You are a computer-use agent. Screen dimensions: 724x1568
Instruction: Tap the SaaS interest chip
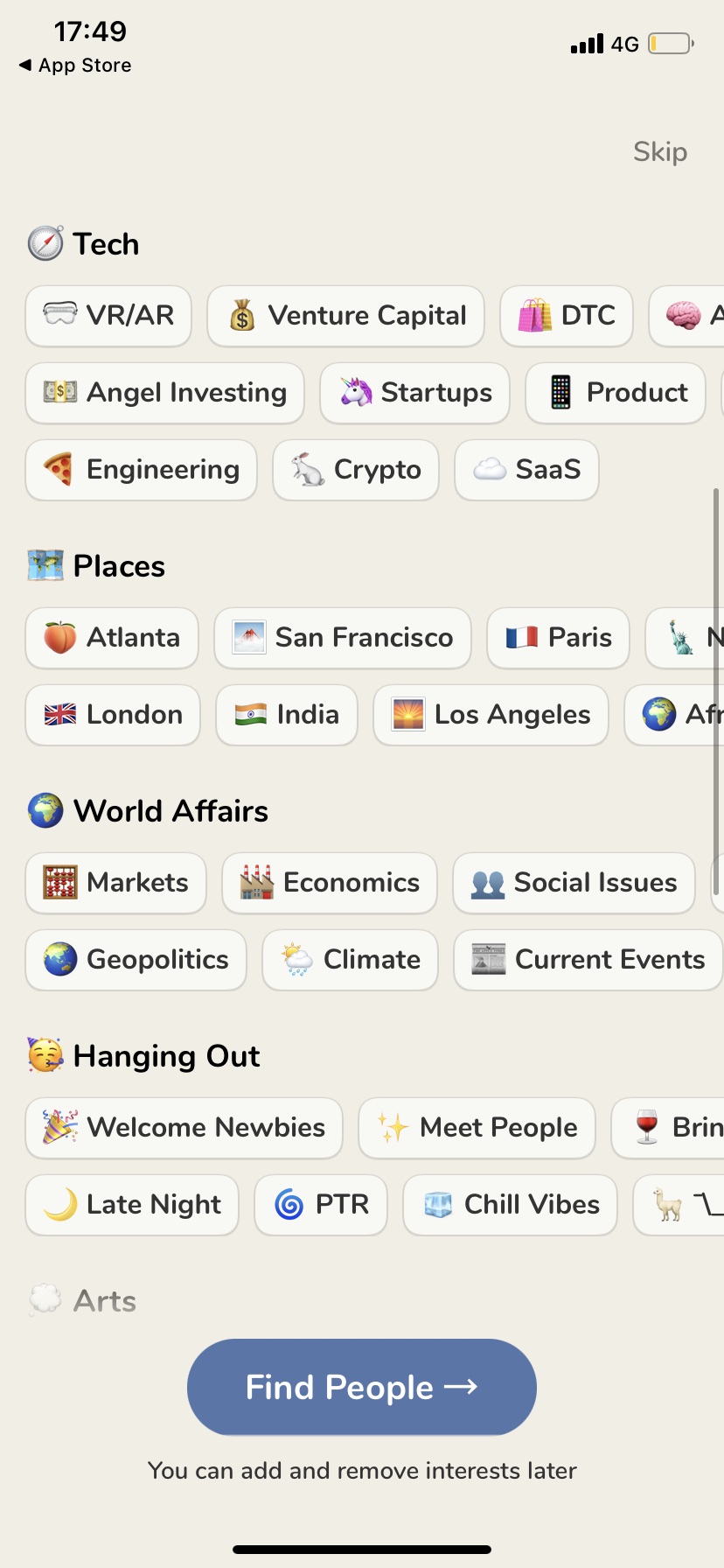click(526, 470)
